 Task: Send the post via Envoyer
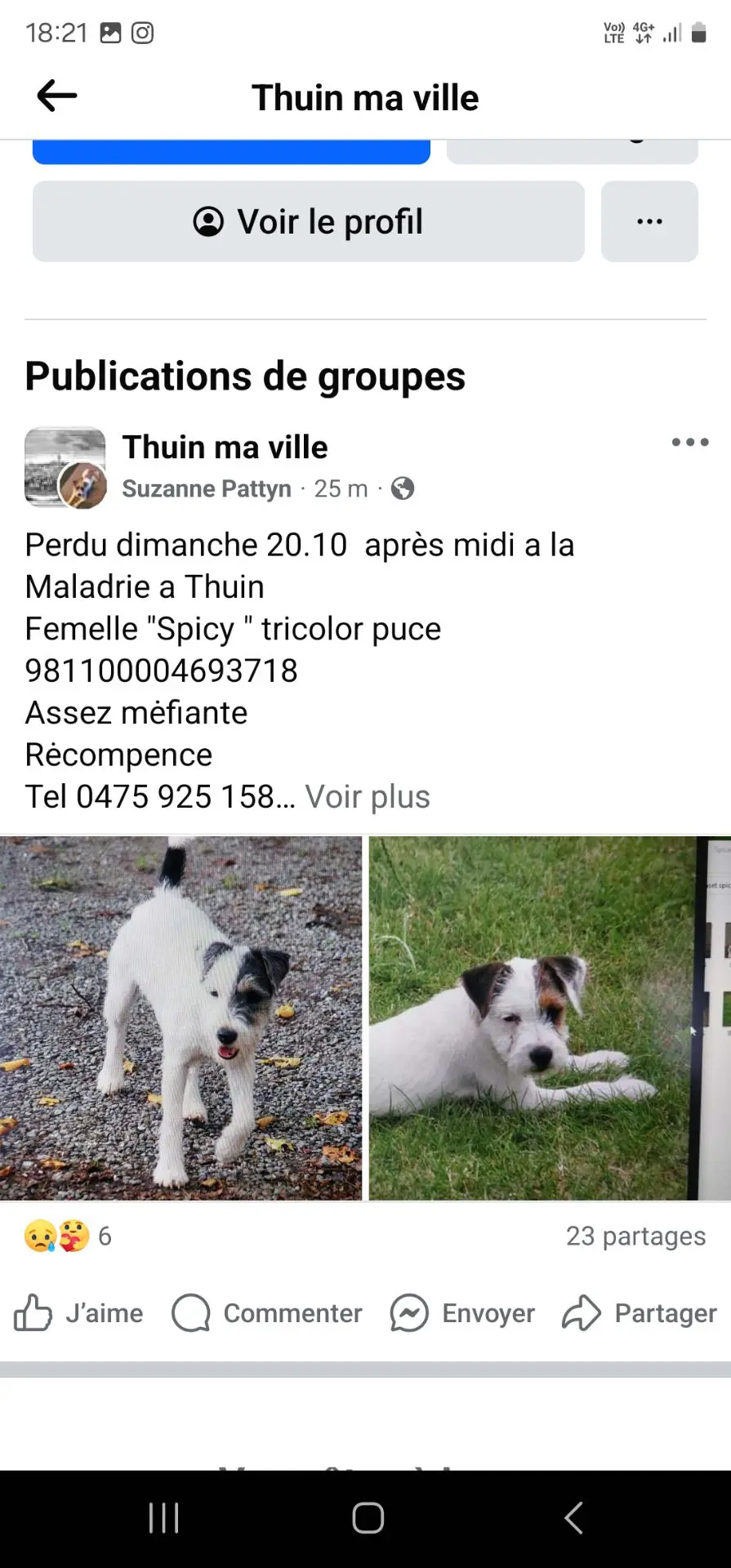pos(462,1313)
